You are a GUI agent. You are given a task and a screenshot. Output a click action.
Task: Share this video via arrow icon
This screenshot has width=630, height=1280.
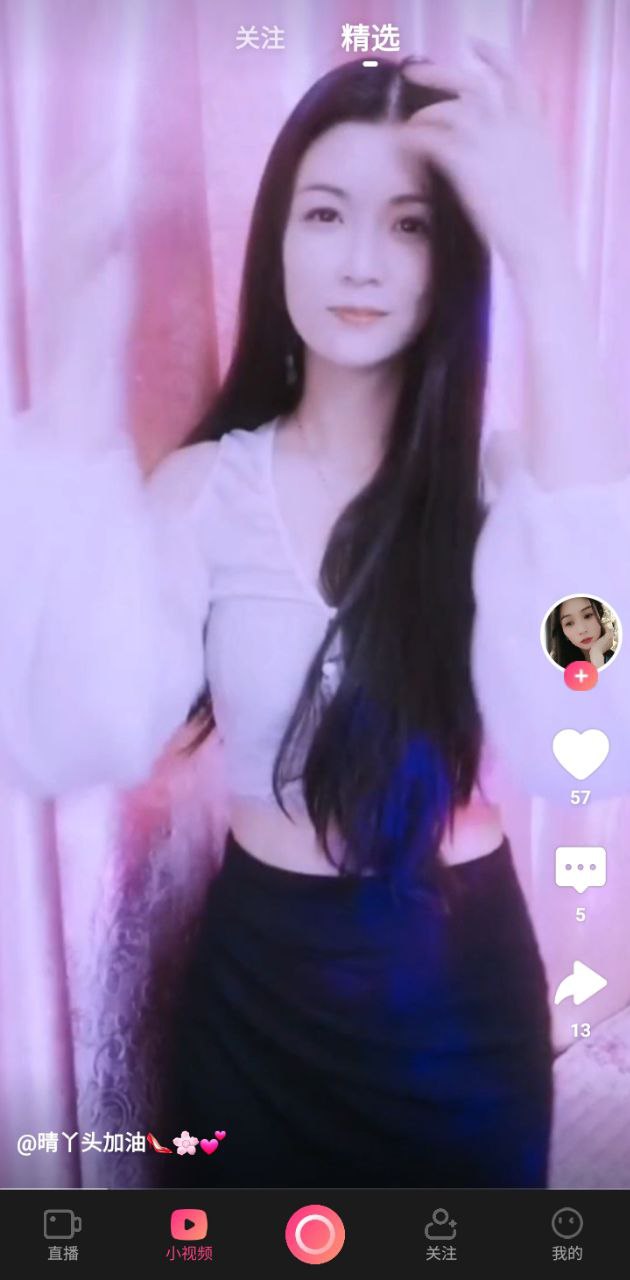pos(581,985)
